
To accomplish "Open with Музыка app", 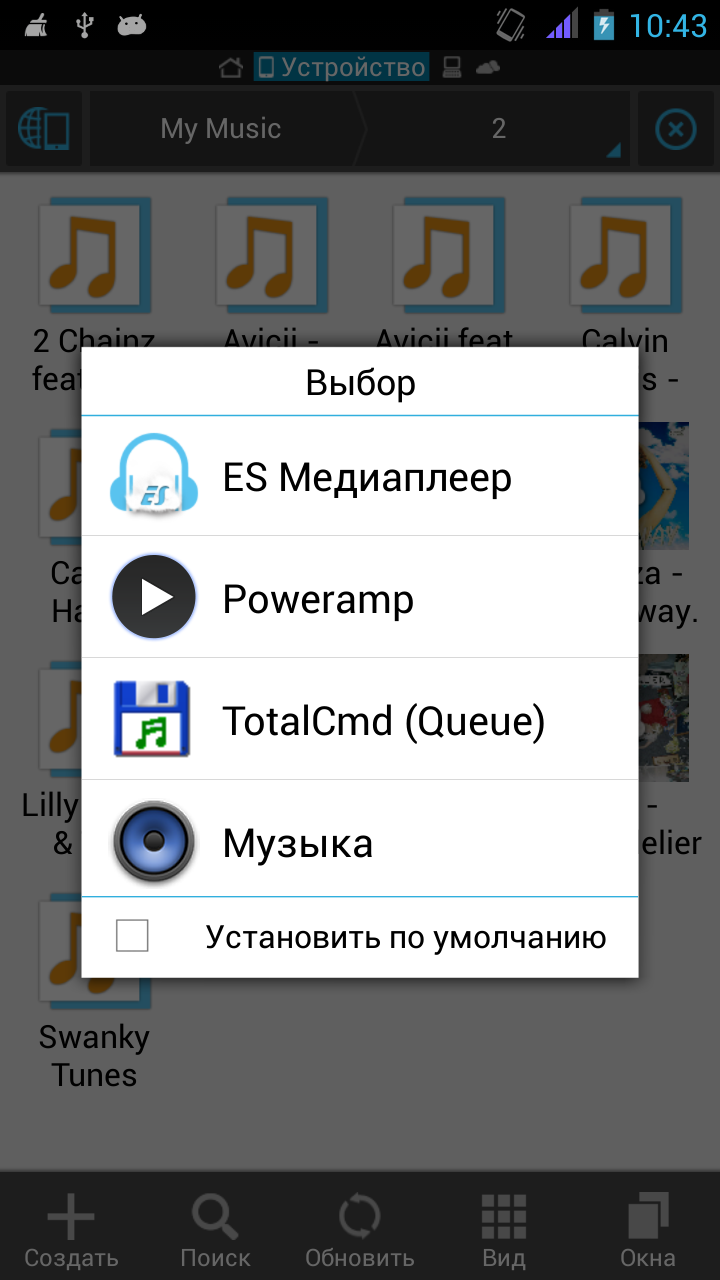I will pyautogui.click(x=360, y=842).
